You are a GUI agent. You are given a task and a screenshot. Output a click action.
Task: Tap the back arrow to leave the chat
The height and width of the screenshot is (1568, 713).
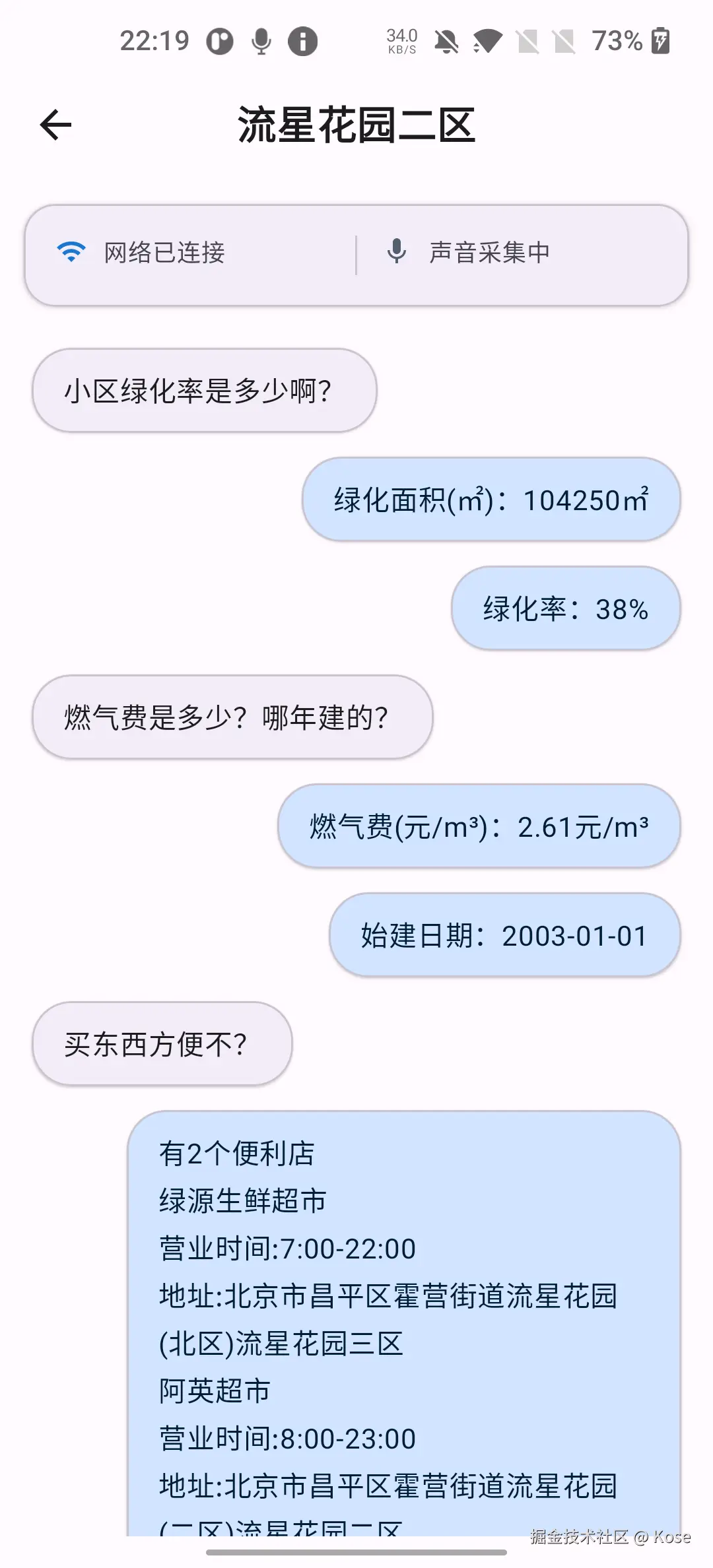tap(54, 125)
